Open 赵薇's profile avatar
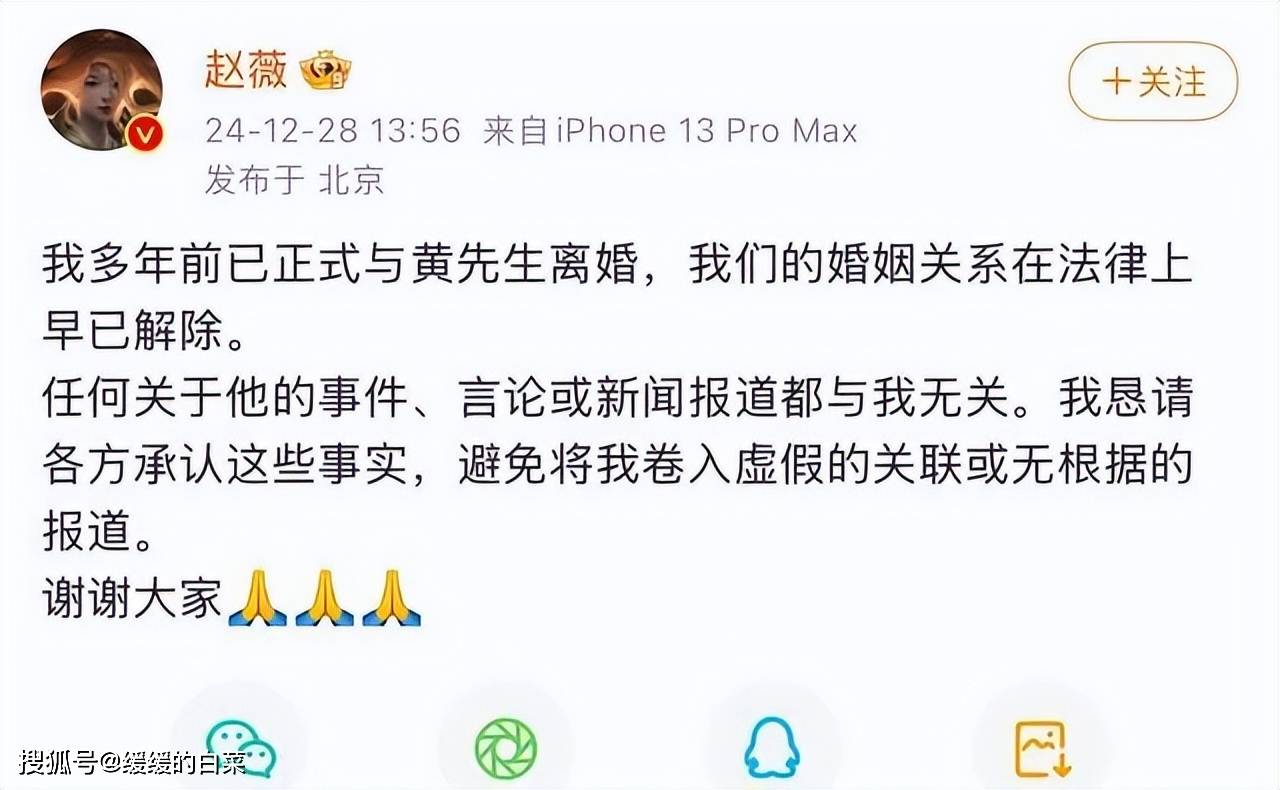1280x790 pixels. tap(101, 90)
